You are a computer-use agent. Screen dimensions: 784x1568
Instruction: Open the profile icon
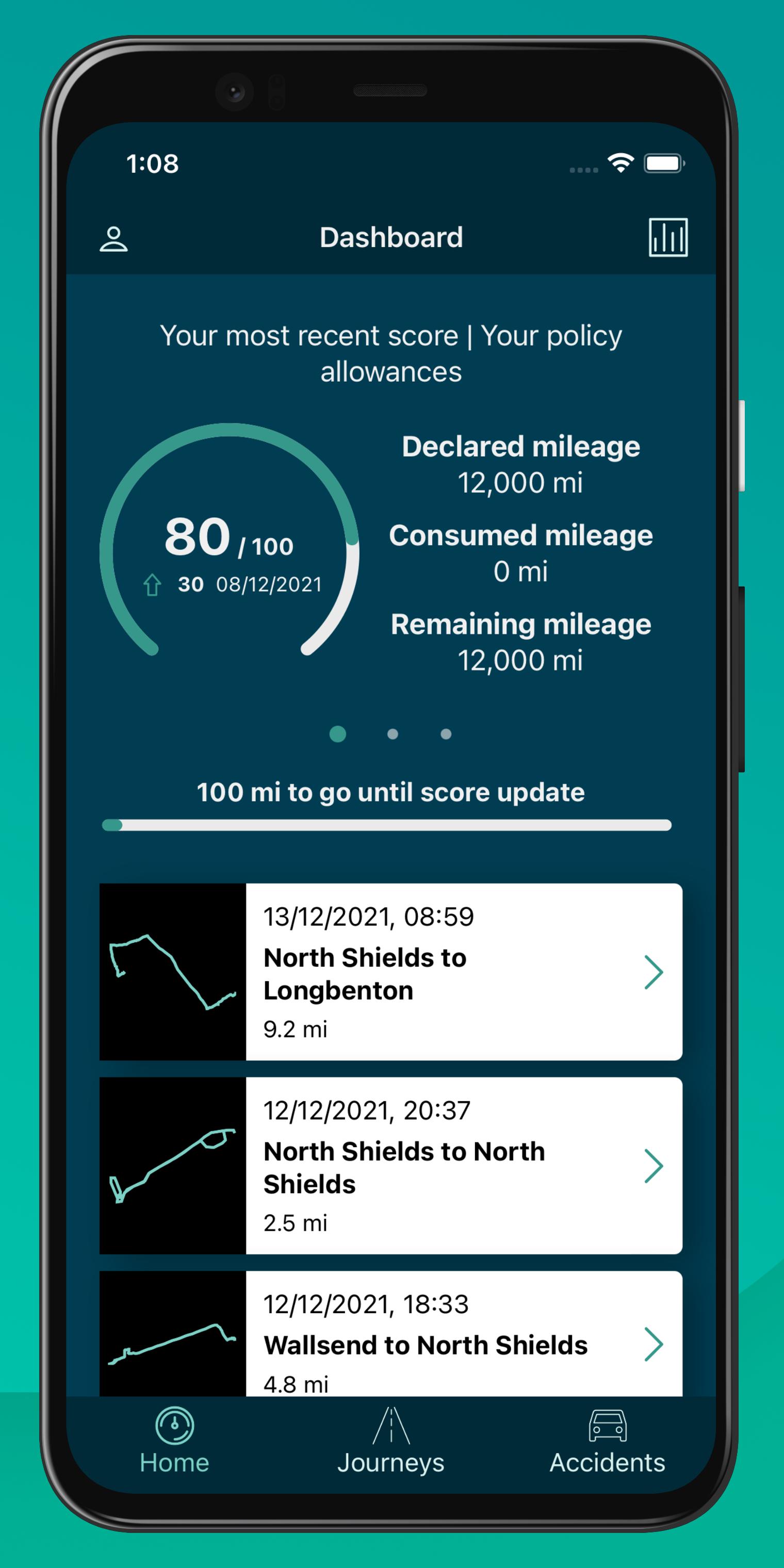pyautogui.click(x=113, y=239)
